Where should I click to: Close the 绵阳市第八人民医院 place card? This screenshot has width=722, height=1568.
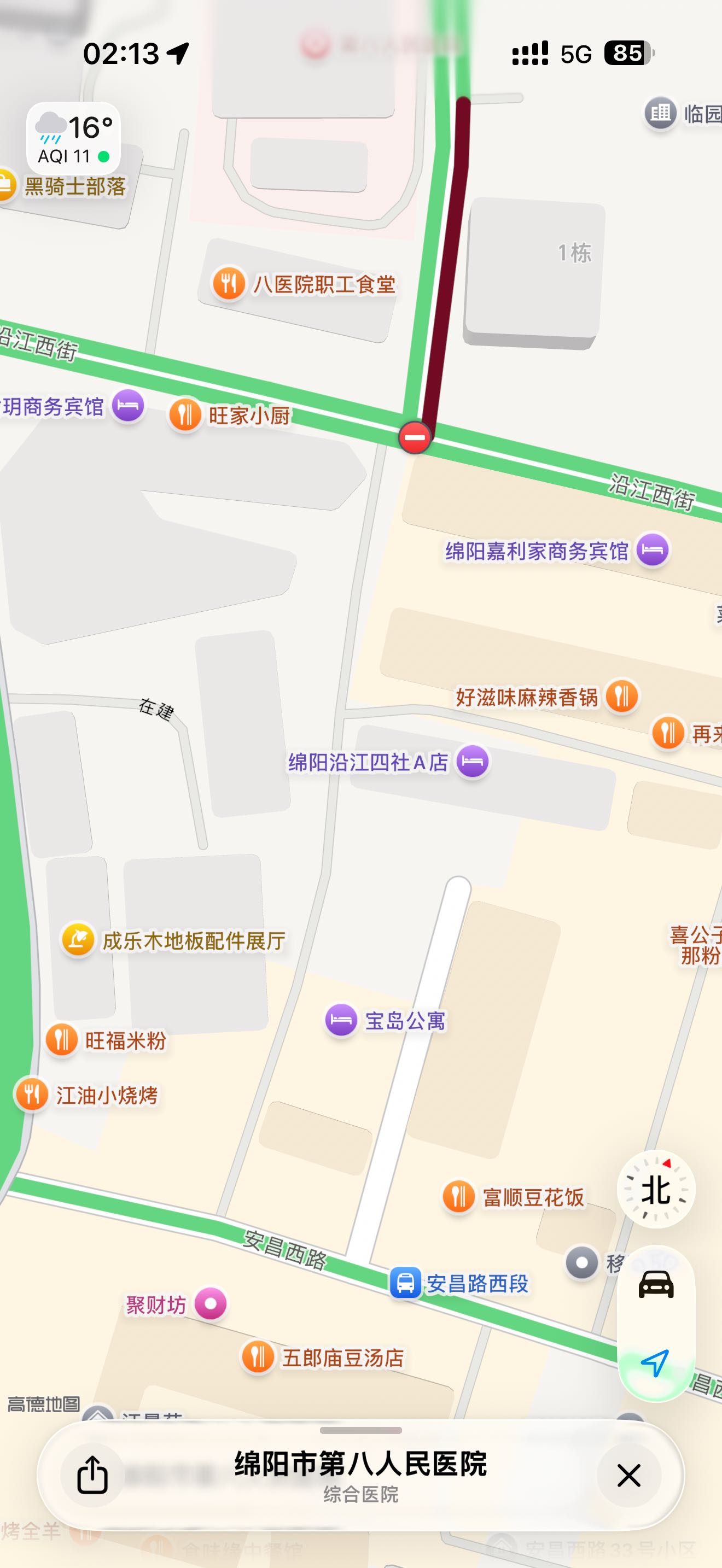629,1476
